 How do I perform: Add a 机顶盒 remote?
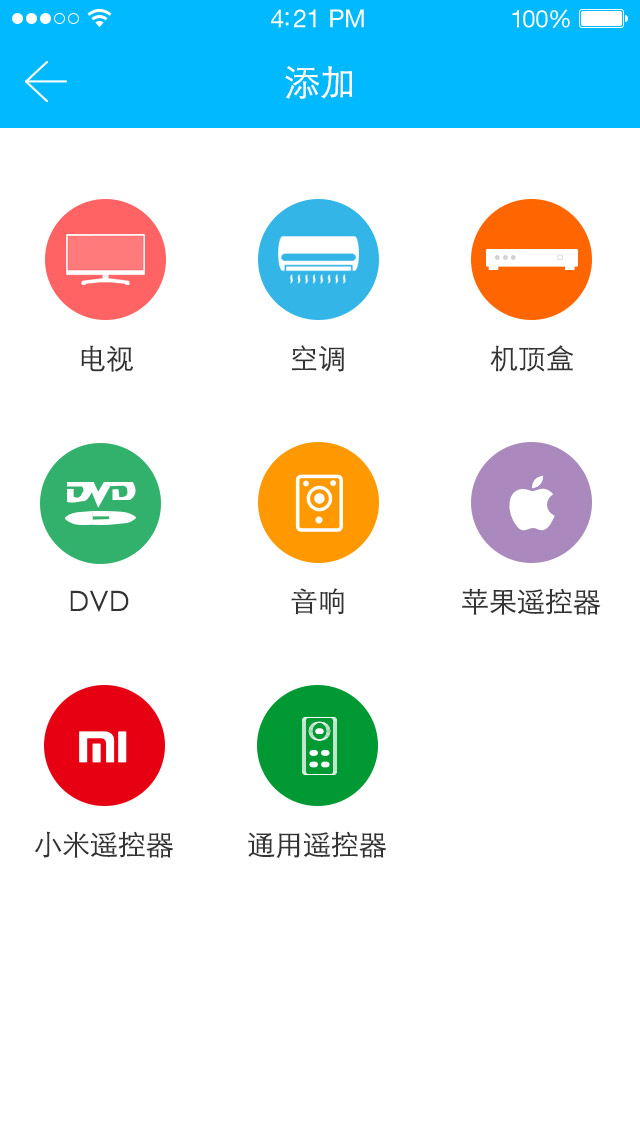[x=531, y=260]
